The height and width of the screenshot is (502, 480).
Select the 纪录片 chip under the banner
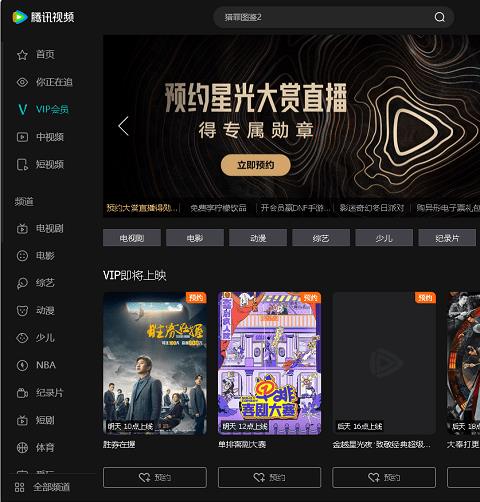tap(447, 238)
